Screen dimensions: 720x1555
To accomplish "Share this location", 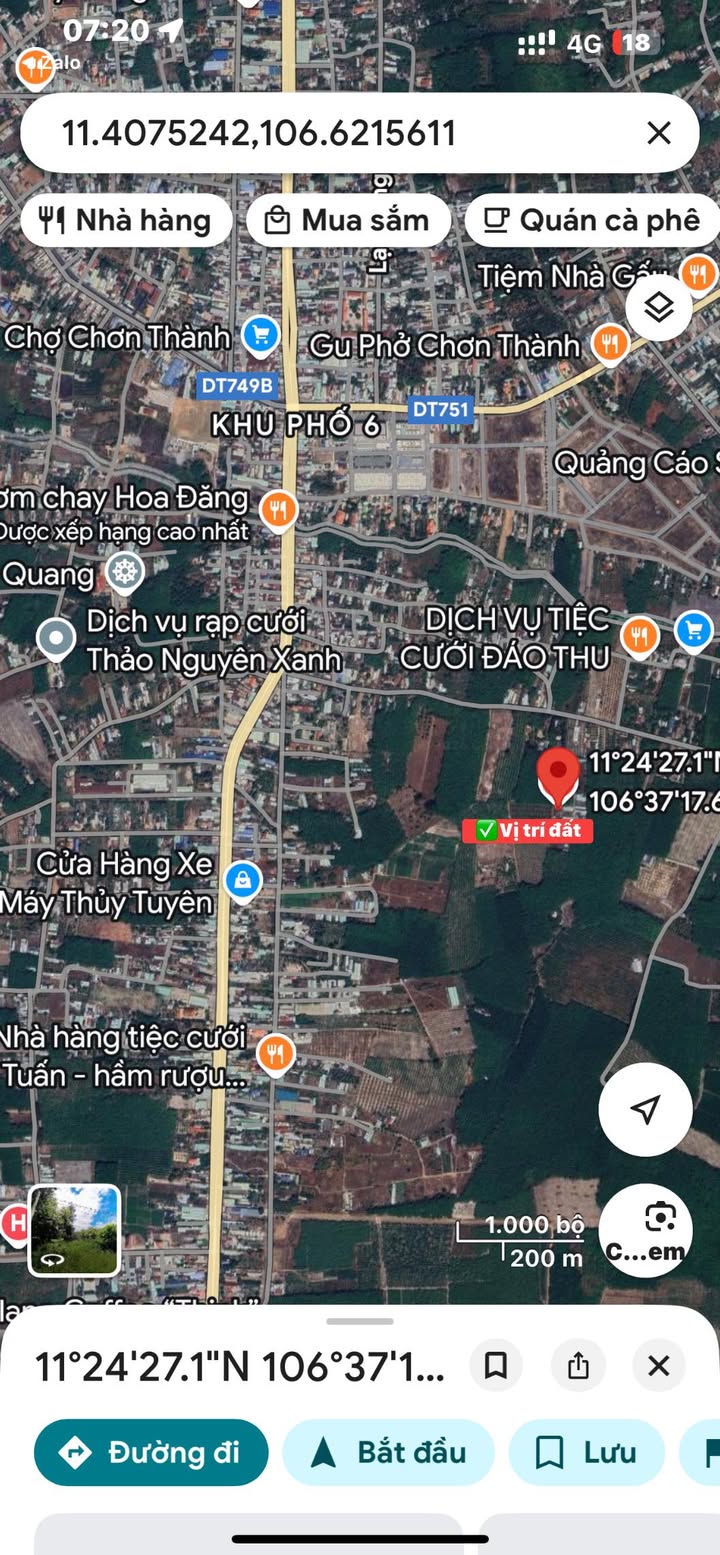I will [x=578, y=1366].
